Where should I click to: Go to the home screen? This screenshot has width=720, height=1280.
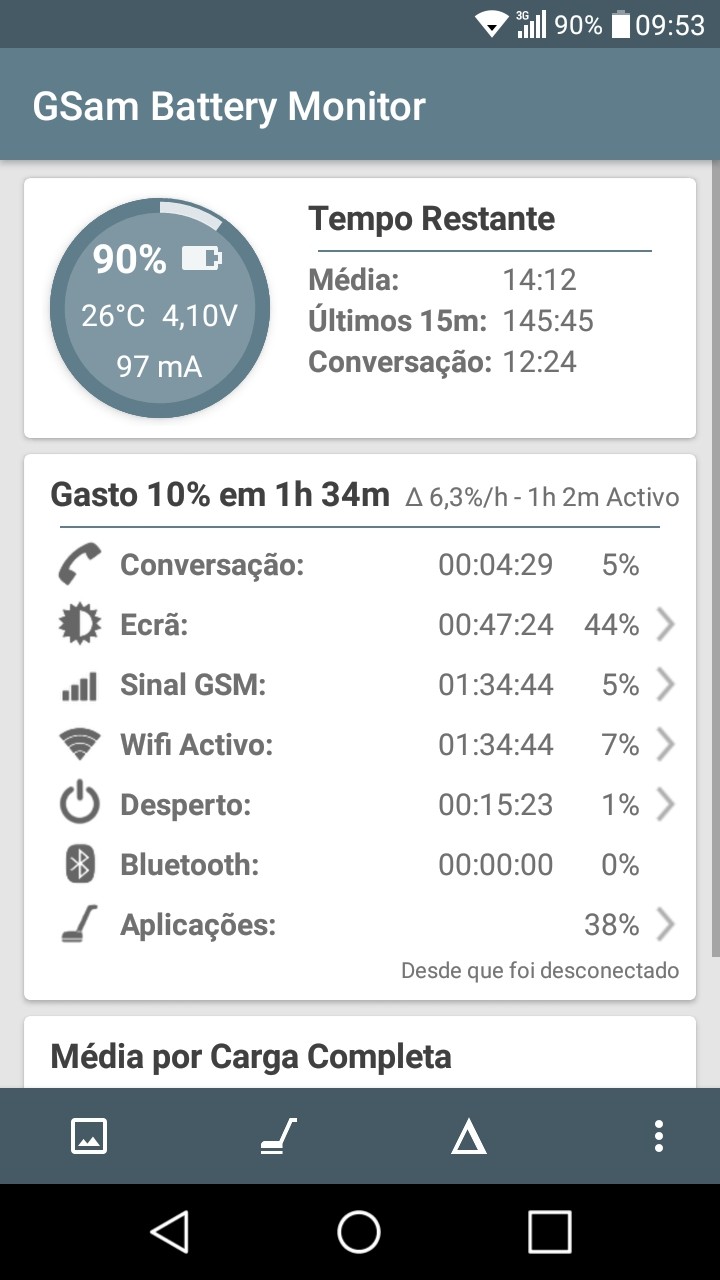(359, 1231)
